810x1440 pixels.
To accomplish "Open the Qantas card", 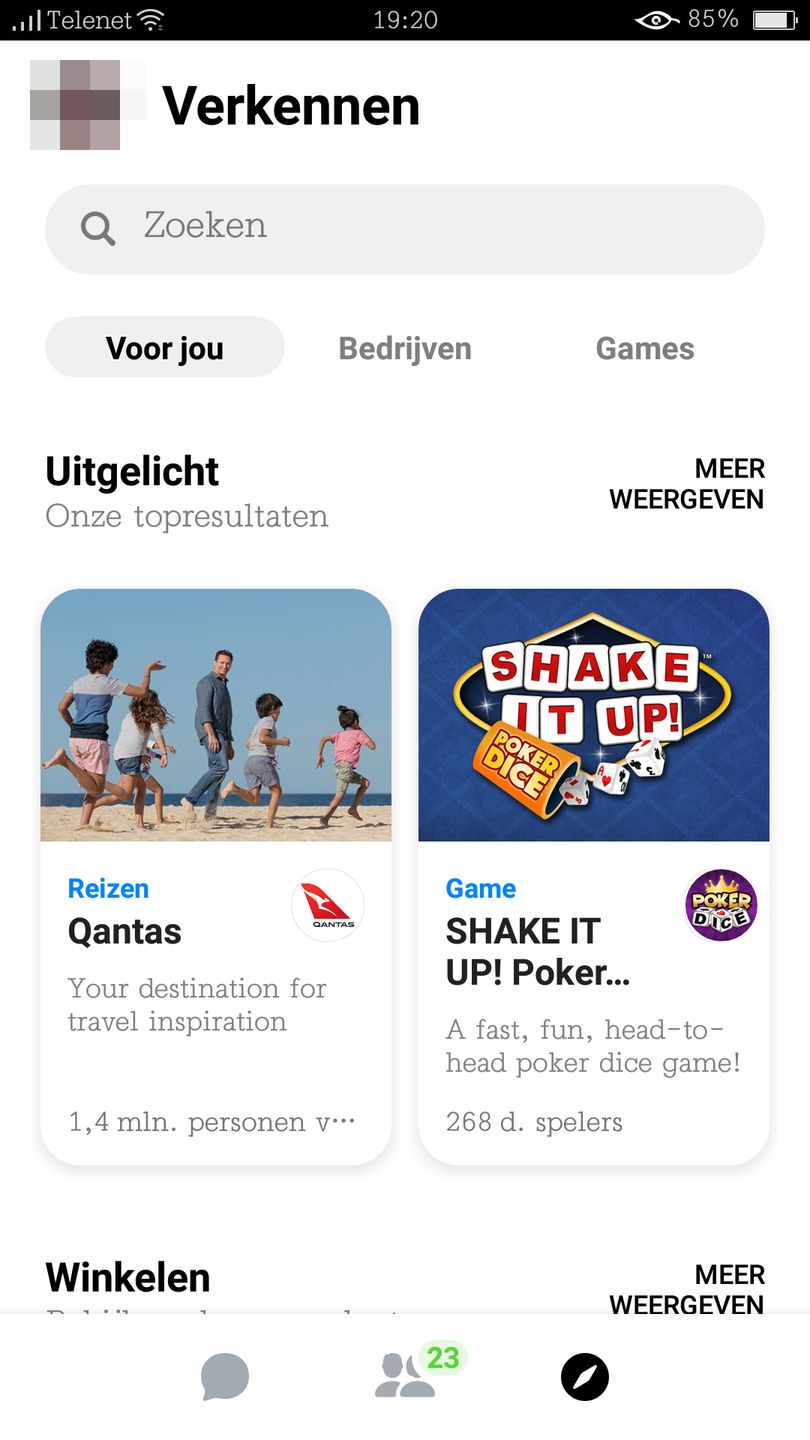I will pyautogui.click(x=216, y=876).
